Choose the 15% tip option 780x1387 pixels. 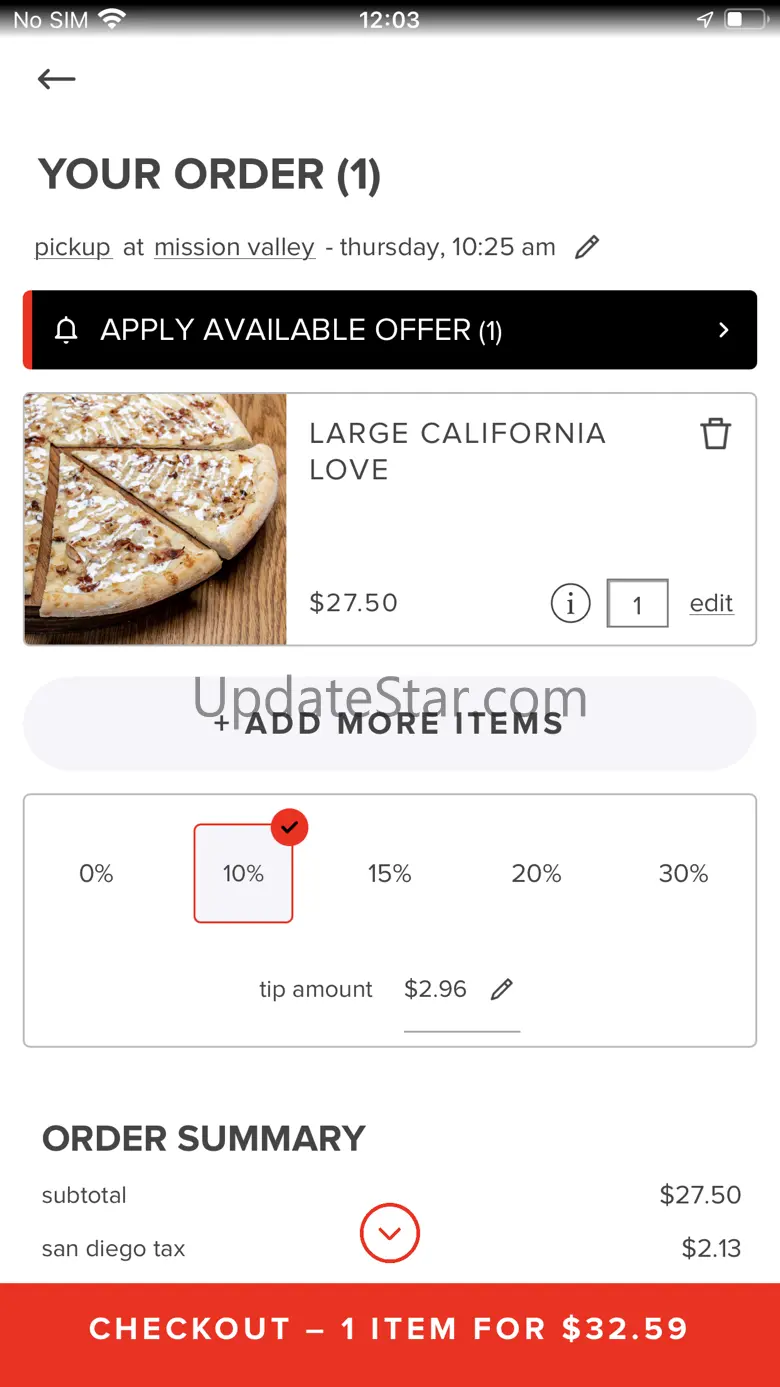tap(390, 874)
